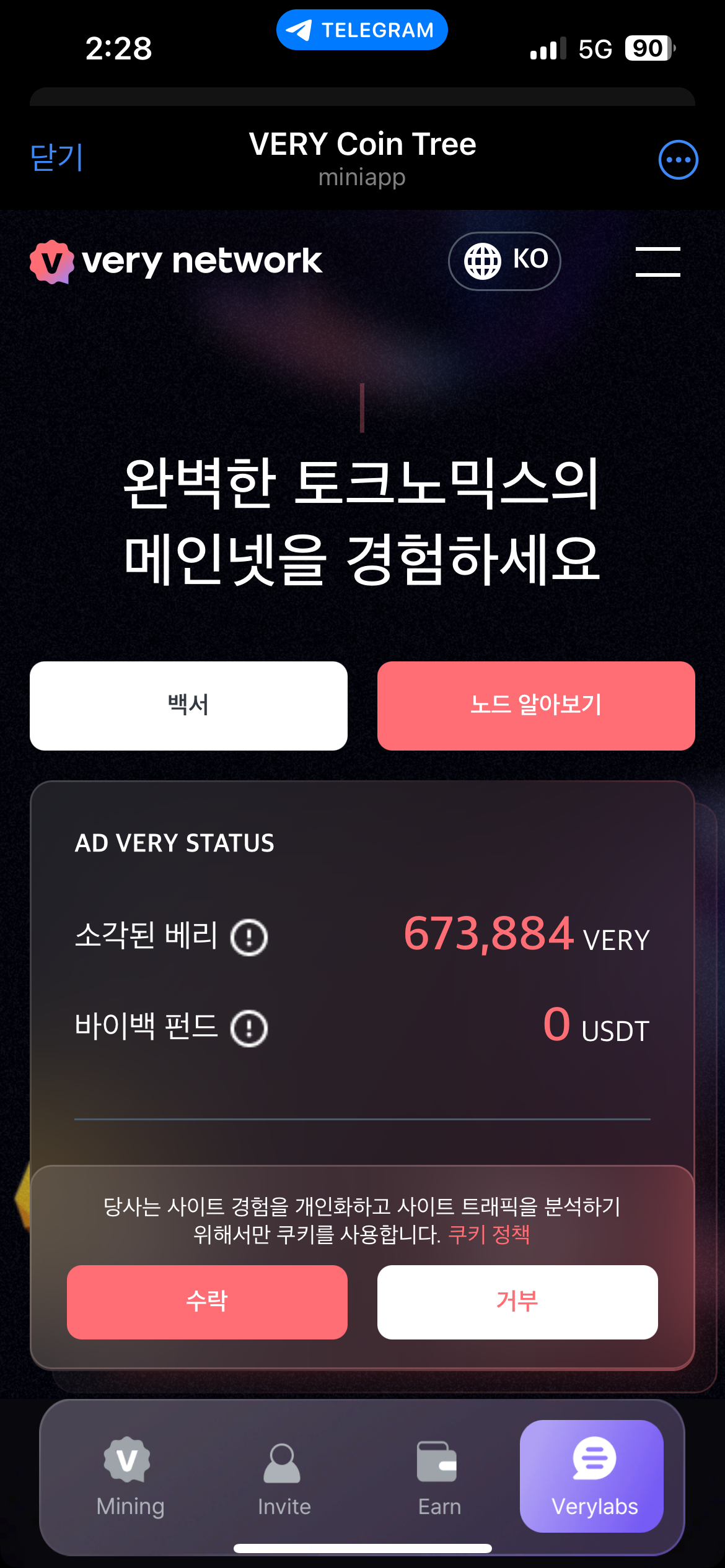Close the miniapp with 닫기
Viewport: 725px width, 1568px height.
tap(56, 158)
